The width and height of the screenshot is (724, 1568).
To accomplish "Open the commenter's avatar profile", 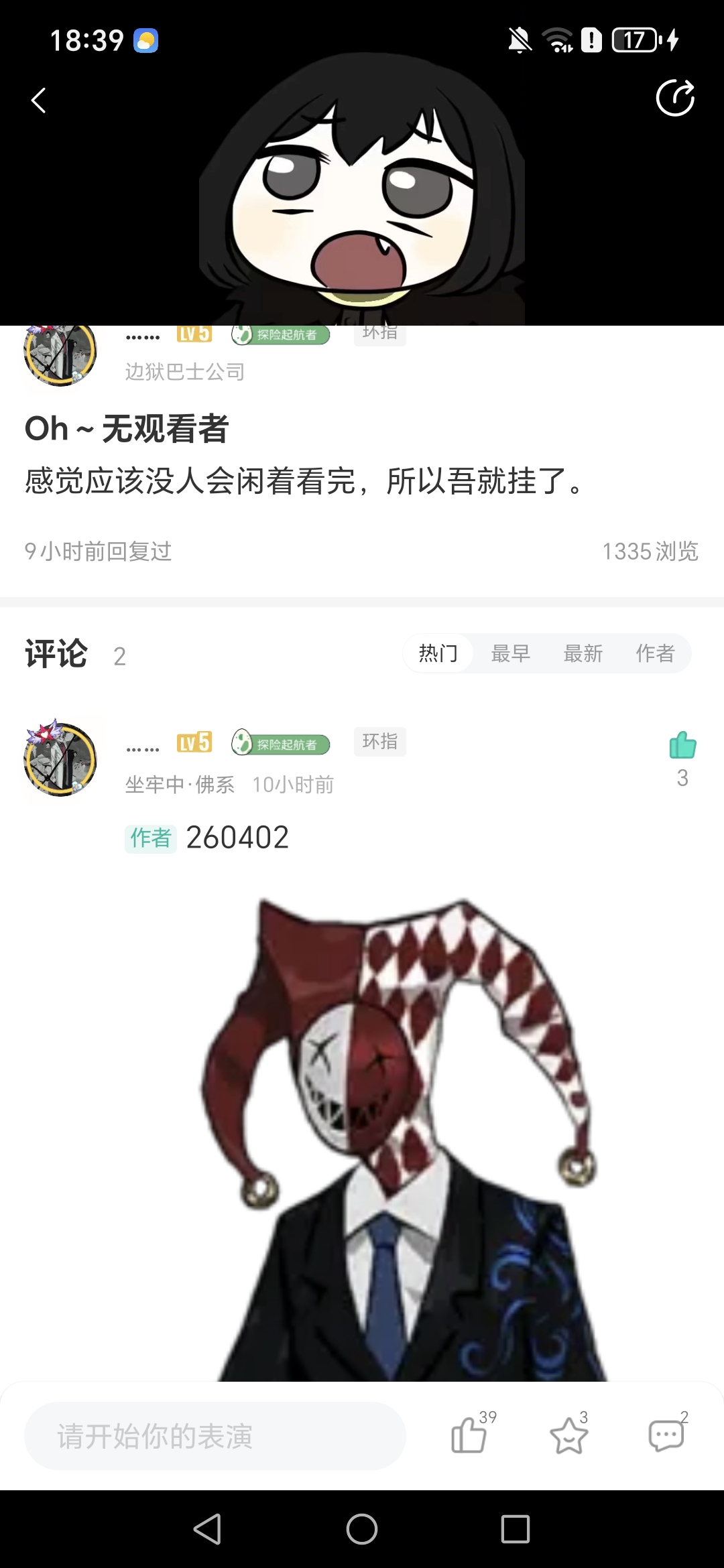I will (60, 760).
